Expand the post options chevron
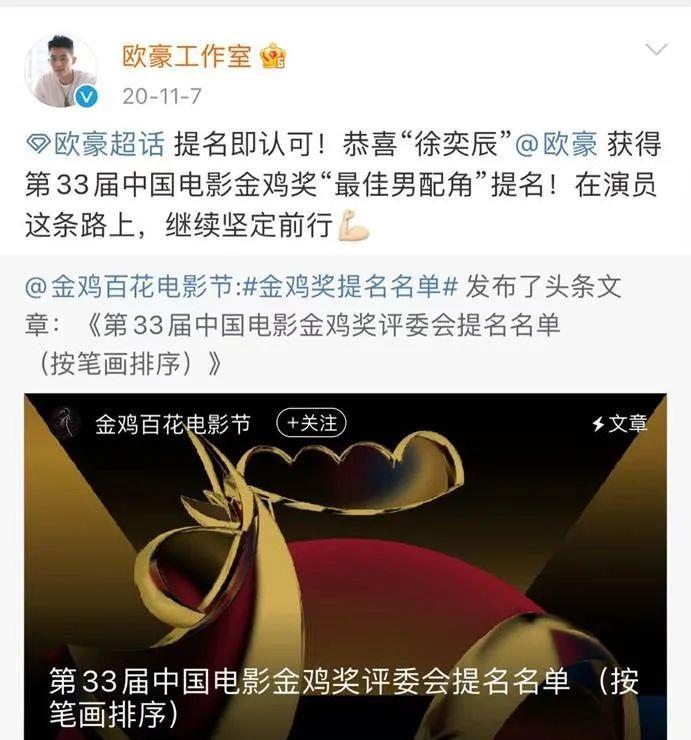 pos(655,49)
